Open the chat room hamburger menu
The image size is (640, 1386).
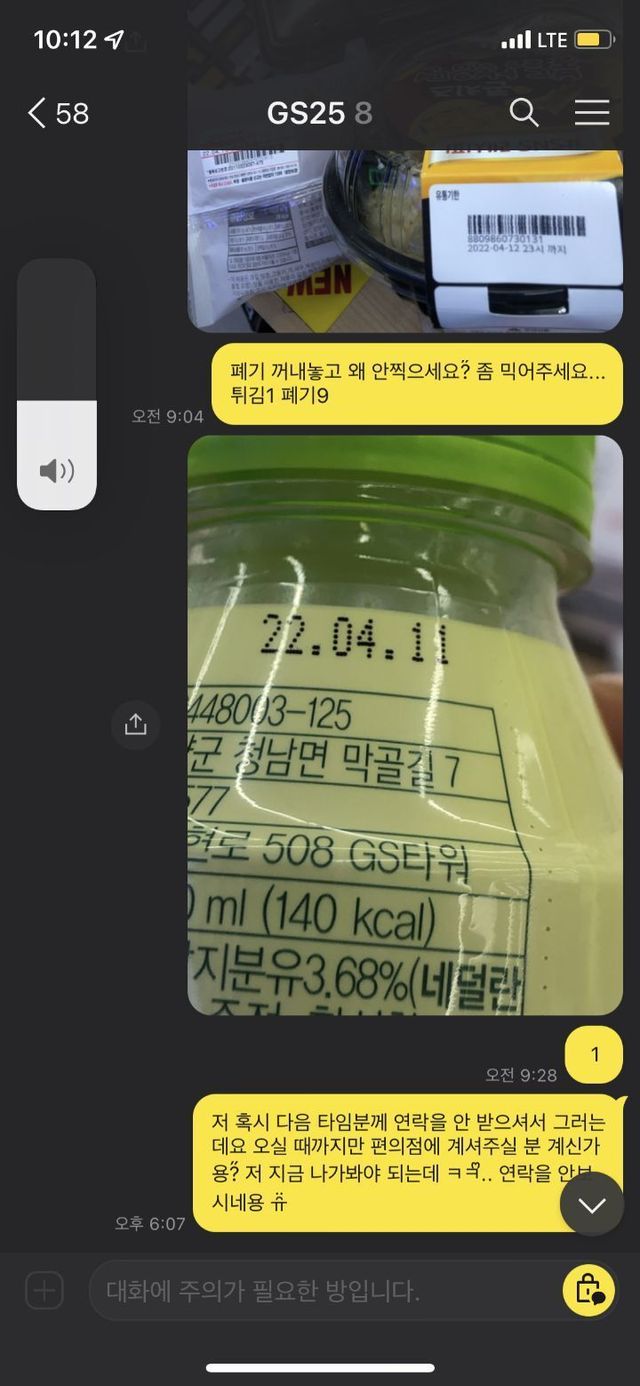(x=592, y=113)
